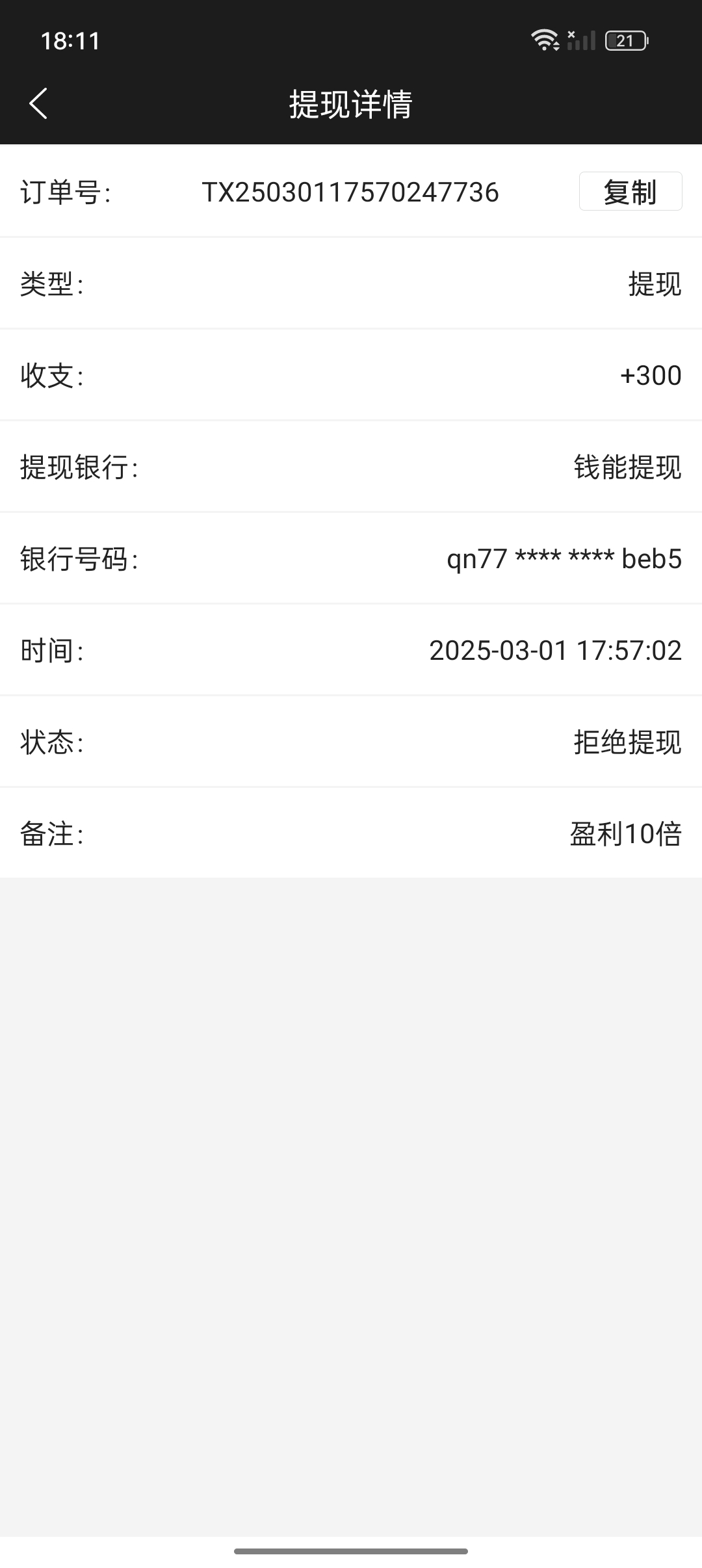Tap the battery icon showing 21 percent
Viewport: 702px width, 1568px height.
point(626,40)
